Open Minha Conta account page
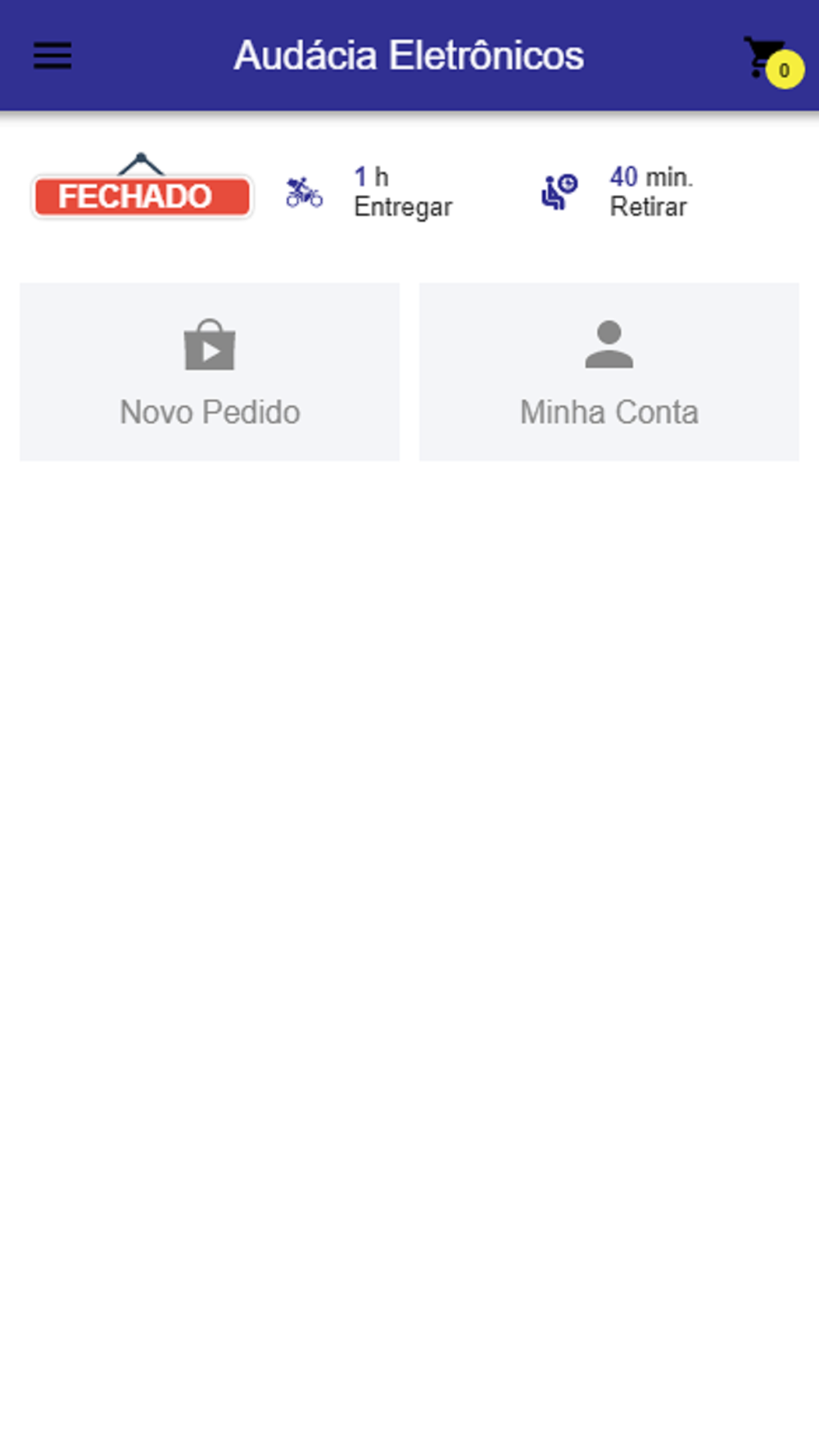The height and width of the screenshot is (1456, 819). click(x=609, y=372)
